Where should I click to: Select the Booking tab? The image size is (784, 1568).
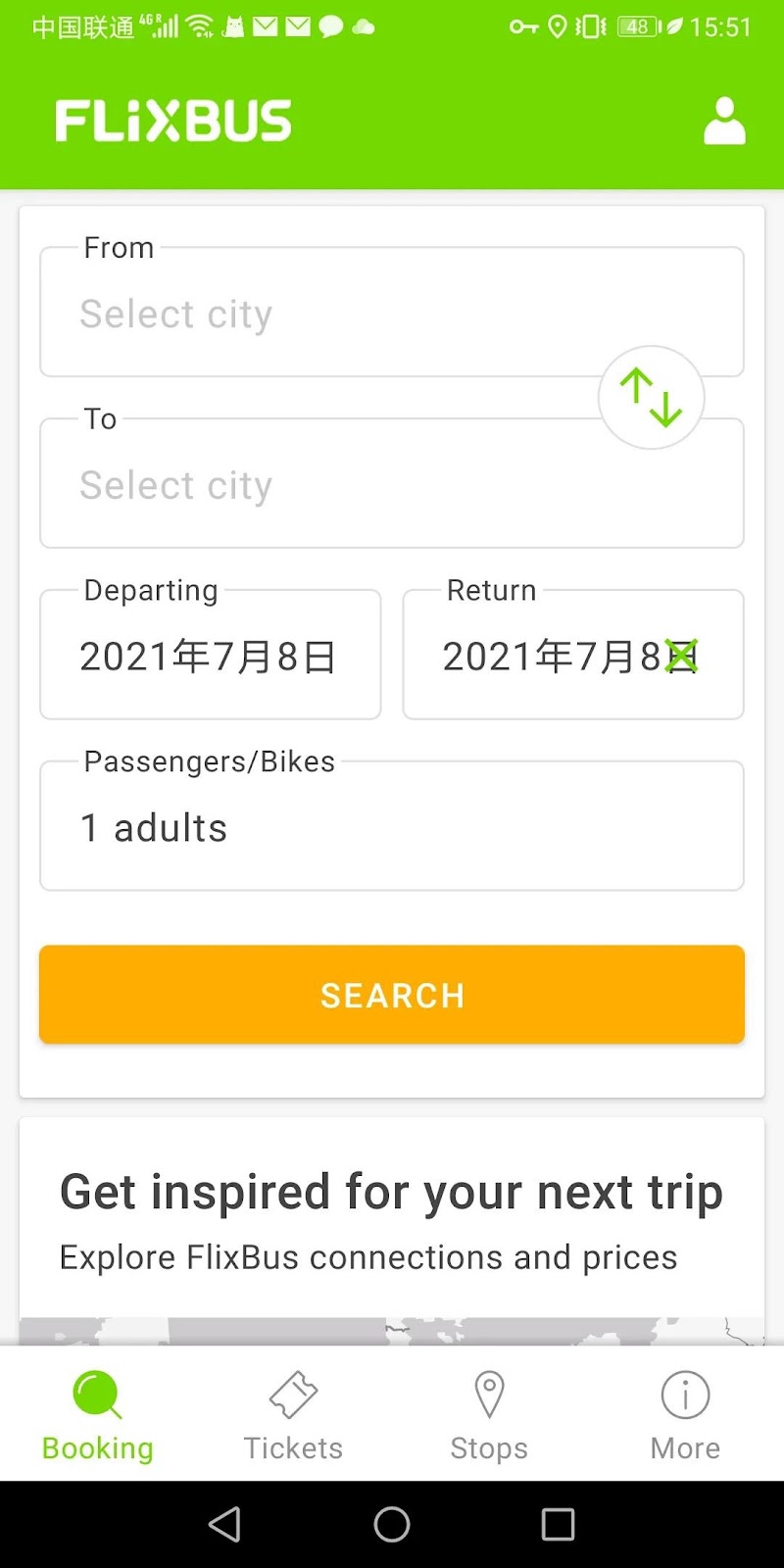[x=98, y=1415]
